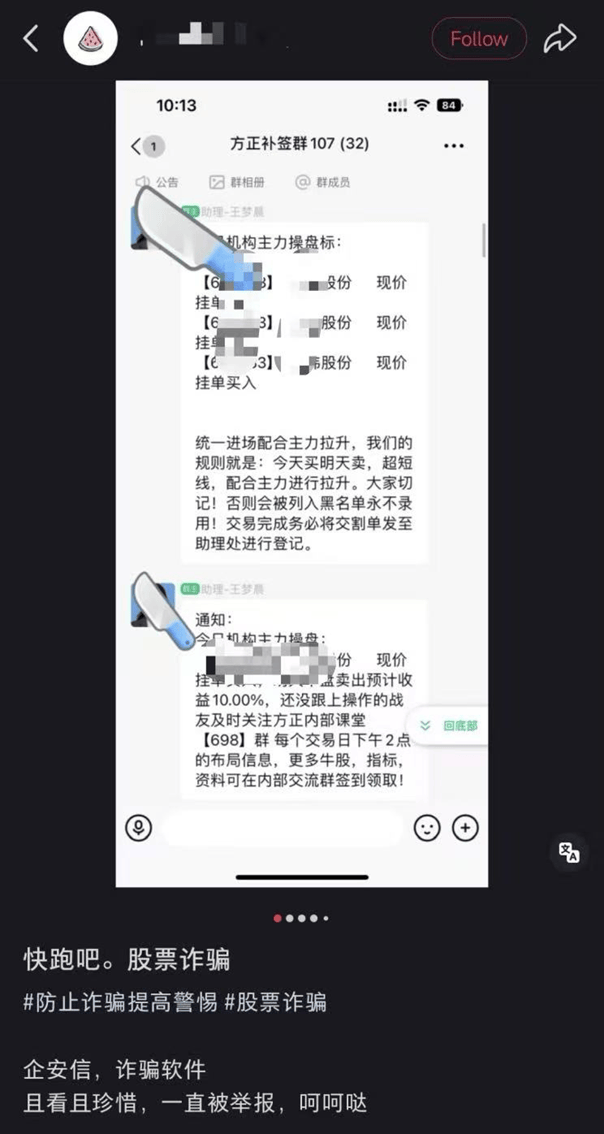
Task: Go back to the previous screen
Action: pos(31,39)
